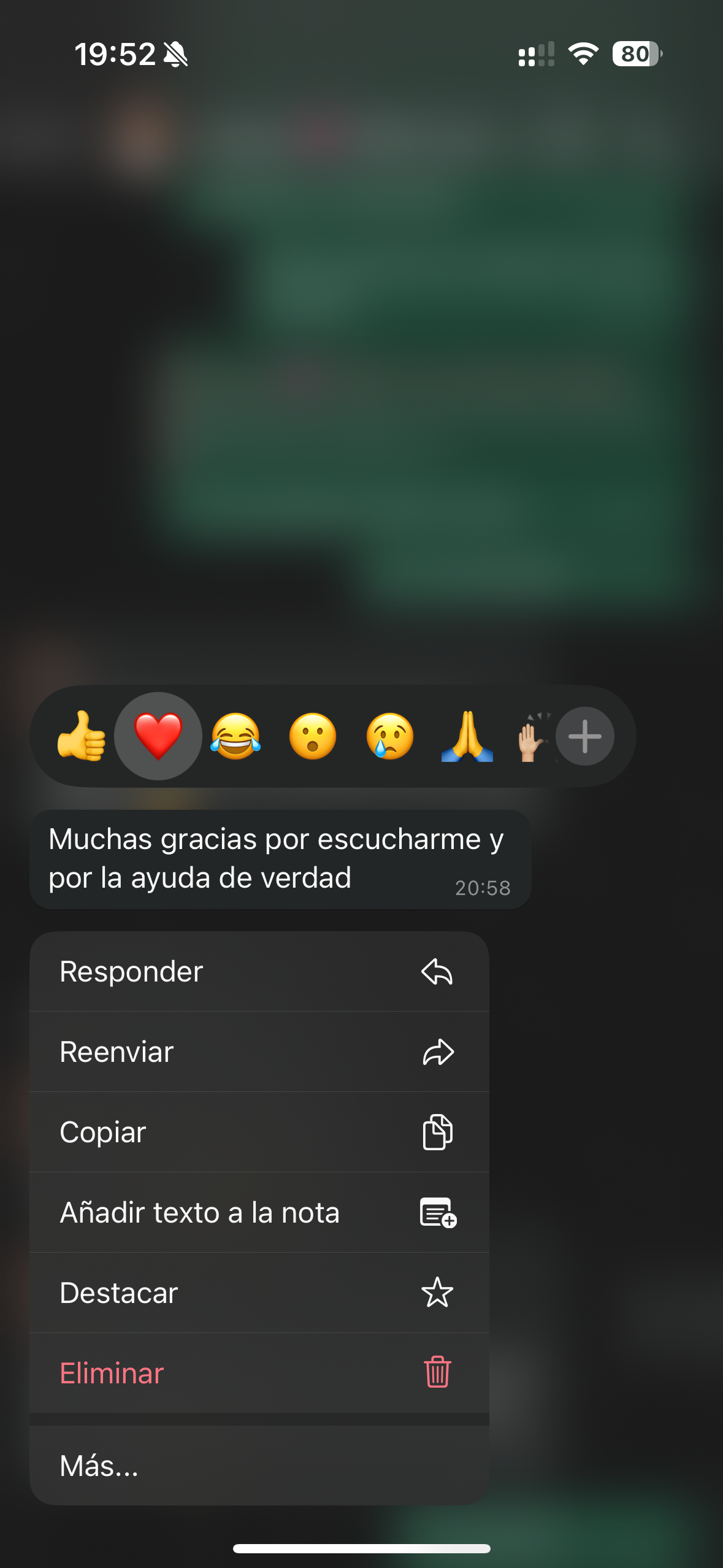React with the laughing tears emoji
Screen dimensions: 723x1568
pyautogui.click(x=235, y=736)
